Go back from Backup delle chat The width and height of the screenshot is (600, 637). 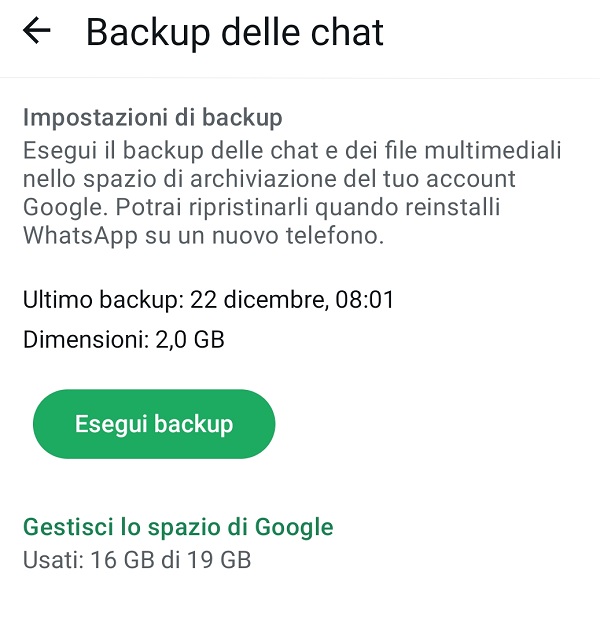tap(37, 31)
